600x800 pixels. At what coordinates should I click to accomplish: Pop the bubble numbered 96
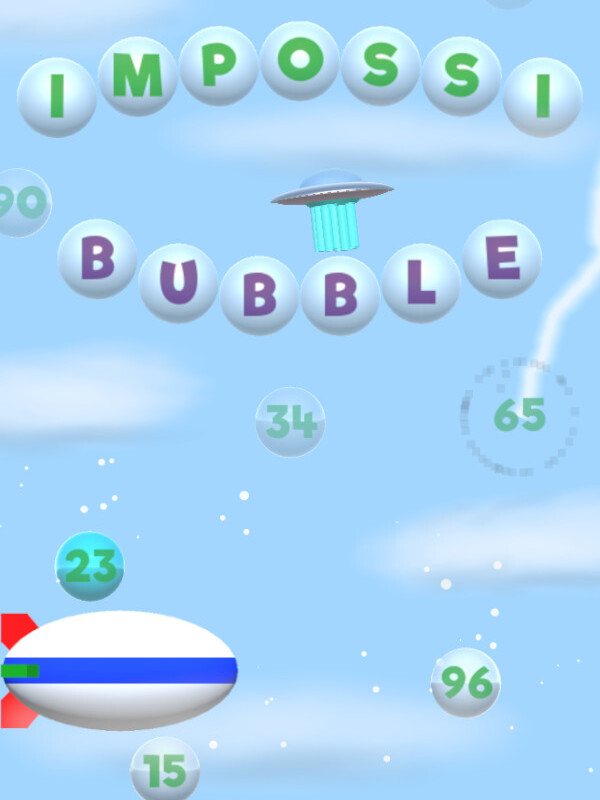click(x=466, y=682)
